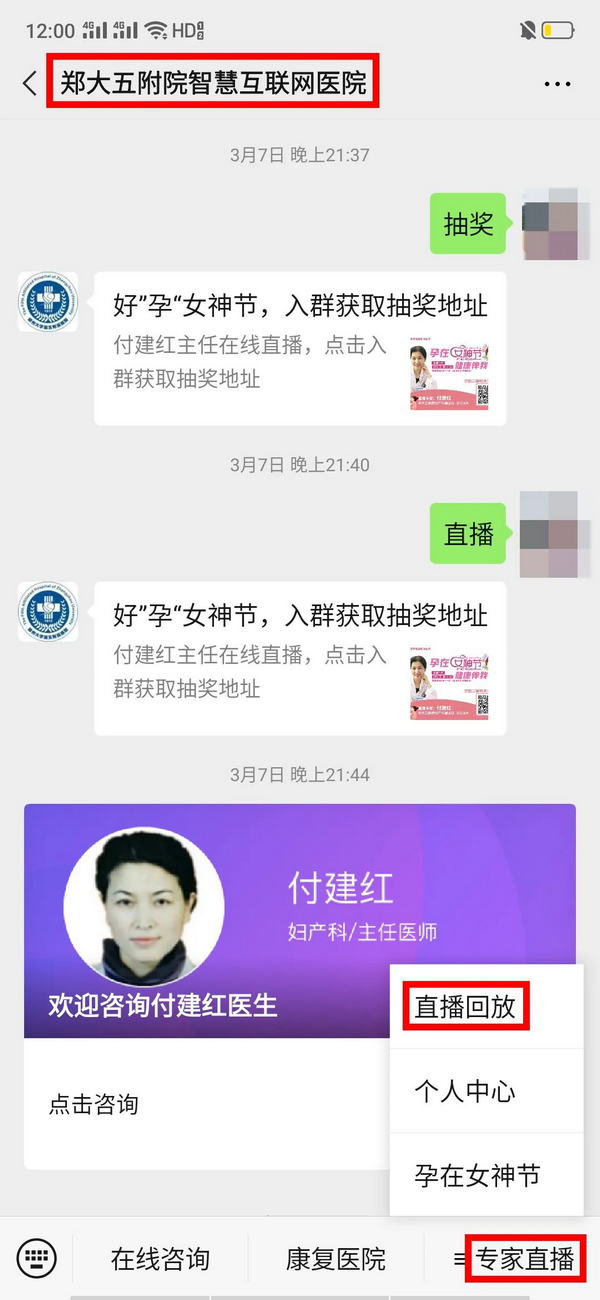Open the 康复医院 bottom menu
600x1300 pixels.
[335, 1258]
